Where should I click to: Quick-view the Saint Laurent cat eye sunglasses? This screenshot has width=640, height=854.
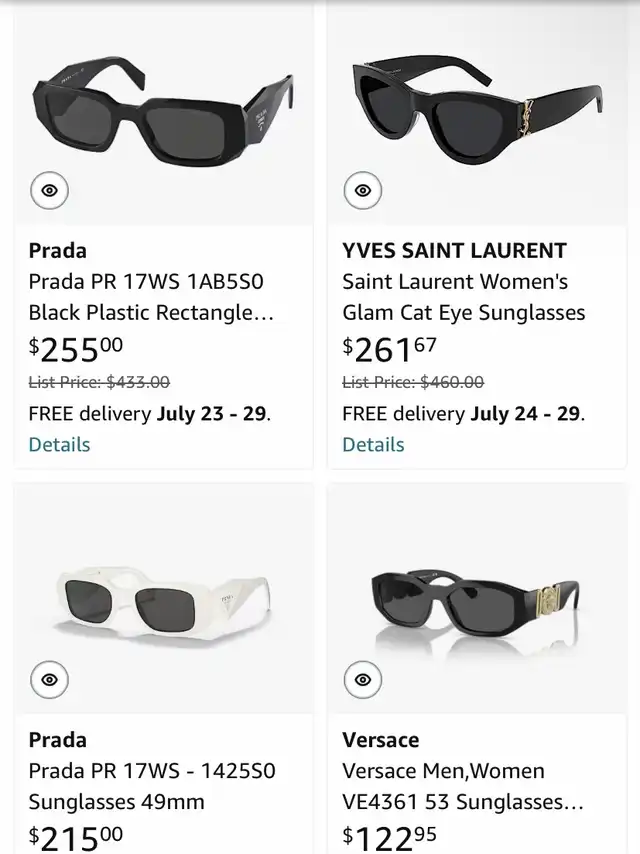tap(363, 190)
